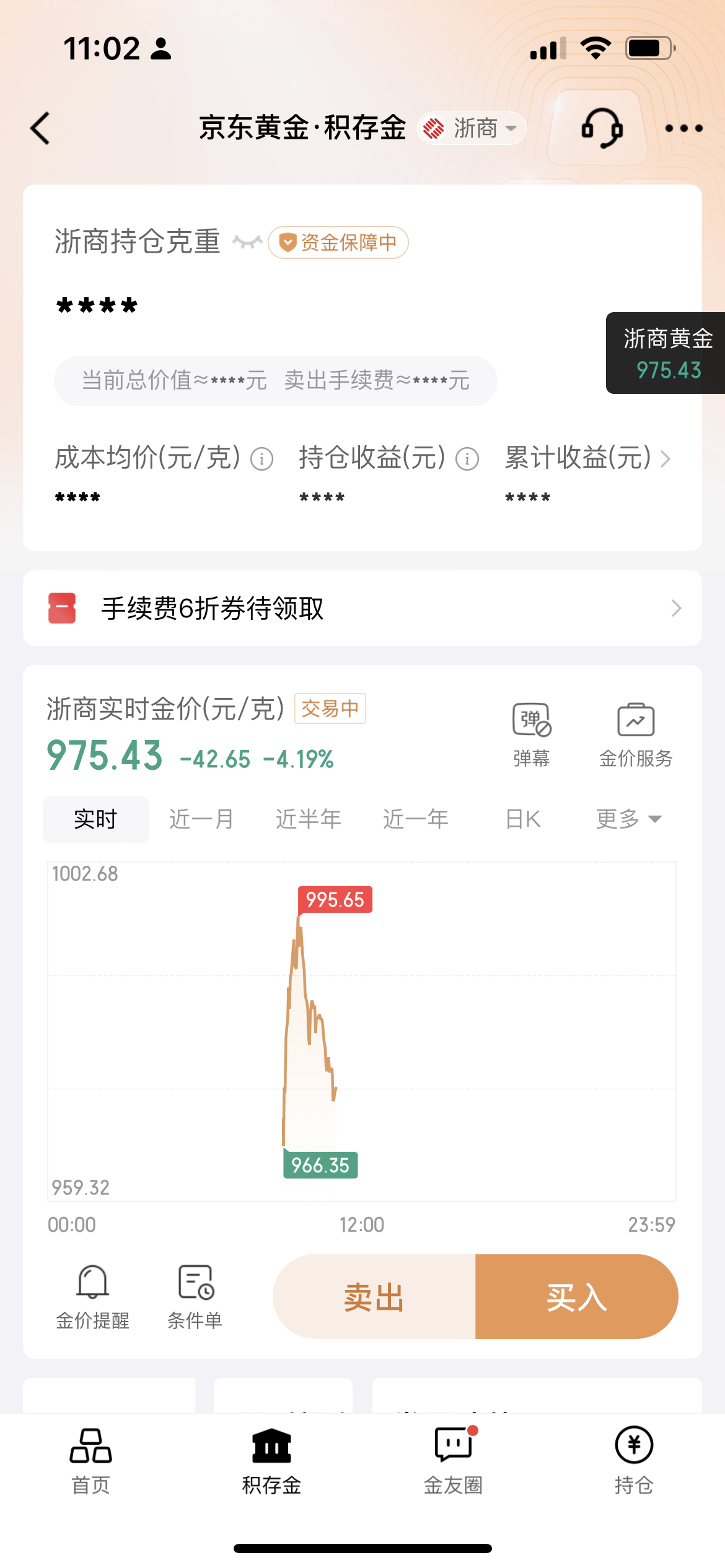
Task: Go back using the back arrow
Action: pyautogui.click(x=41, y=129)
